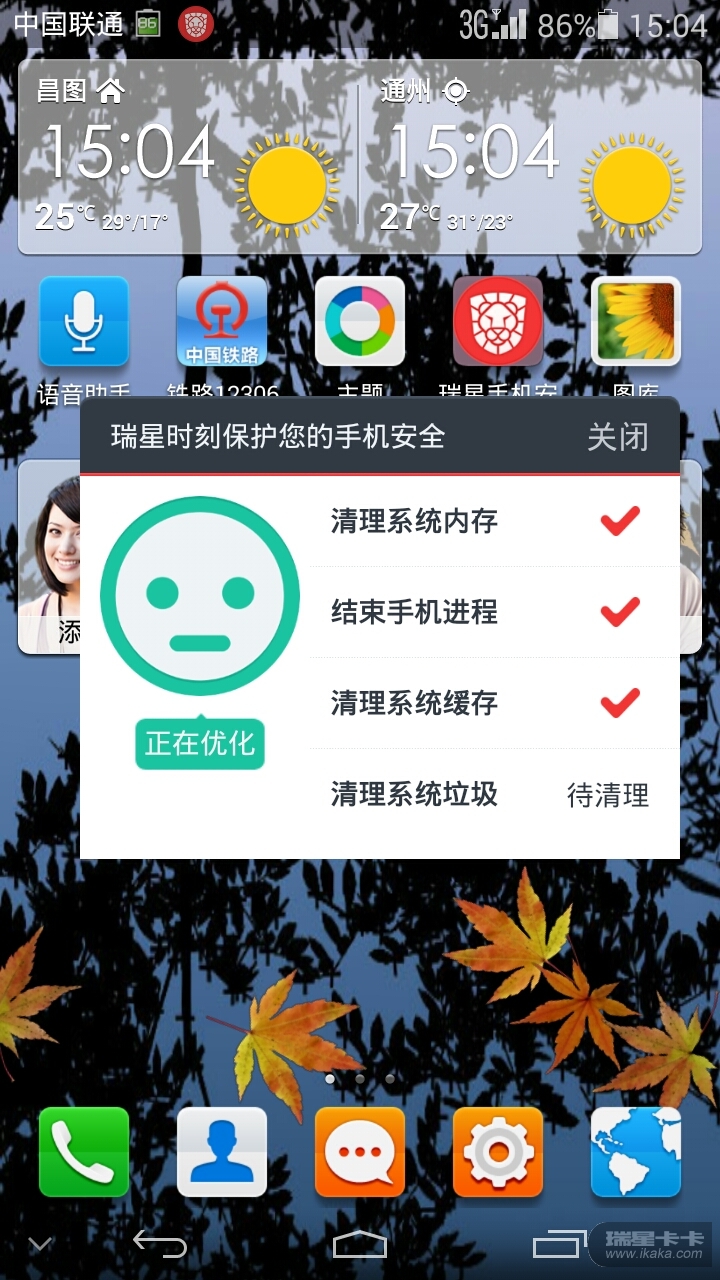Open the contacts app in the dock

222,1152
